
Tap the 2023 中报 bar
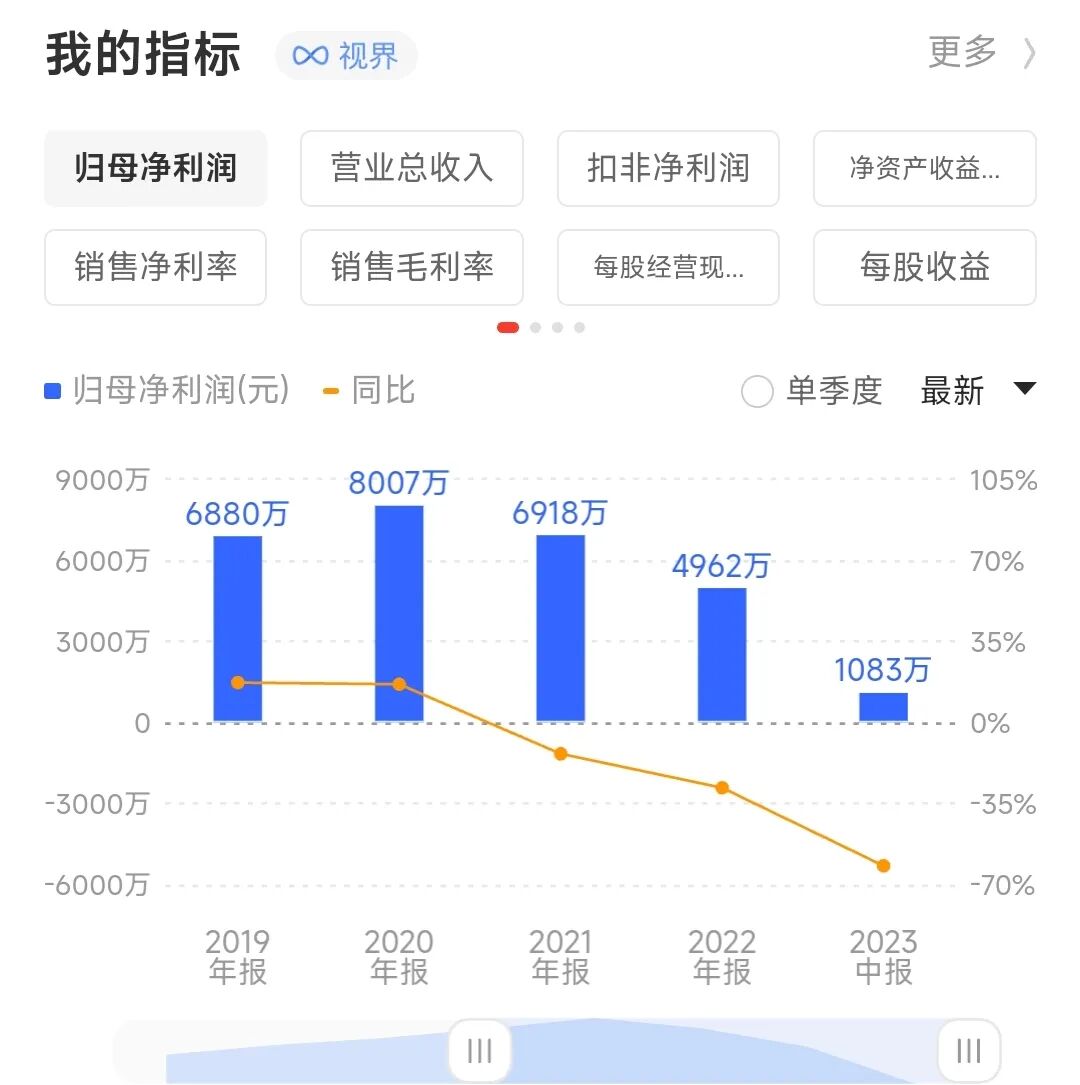[x=884, y=707]
